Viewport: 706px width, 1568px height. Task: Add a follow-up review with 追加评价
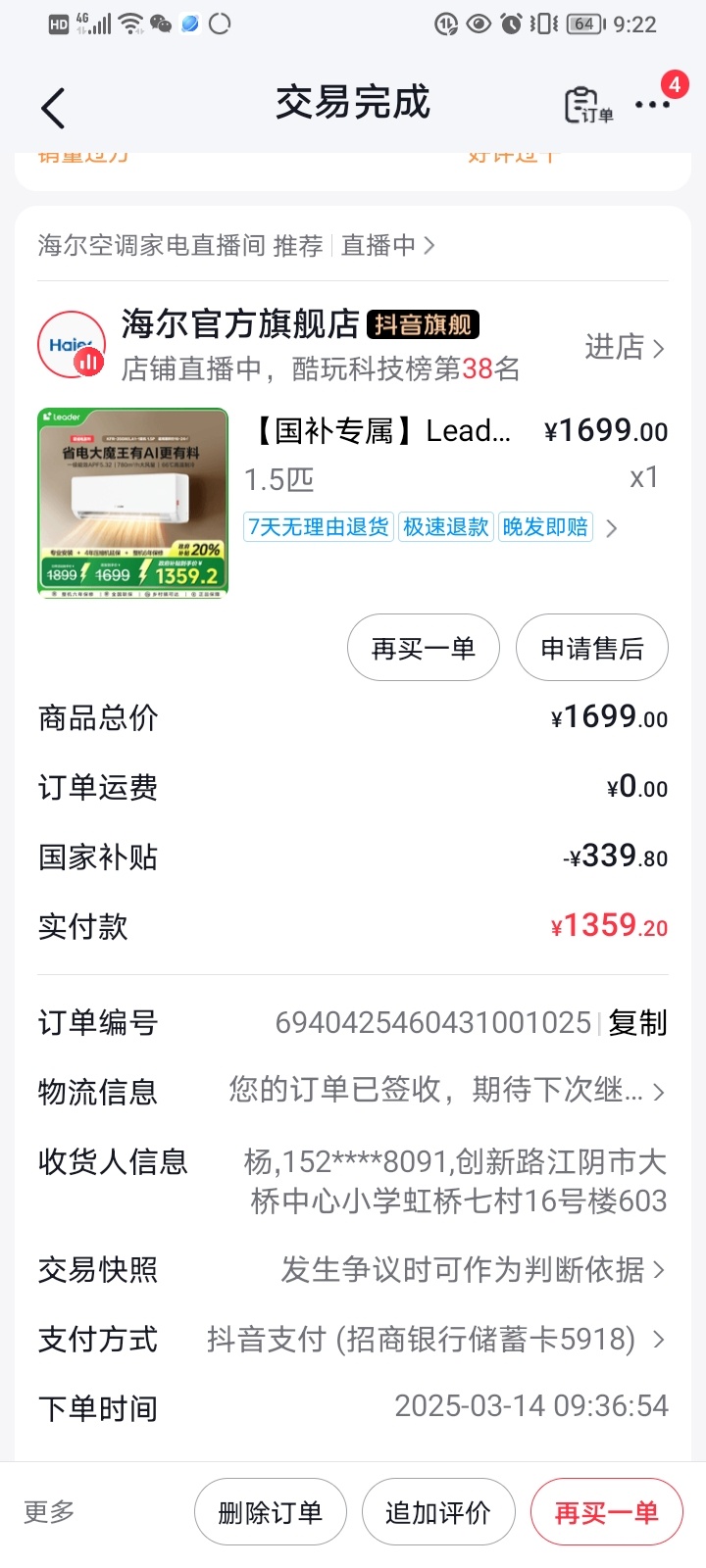click(x=437, y=1512)
